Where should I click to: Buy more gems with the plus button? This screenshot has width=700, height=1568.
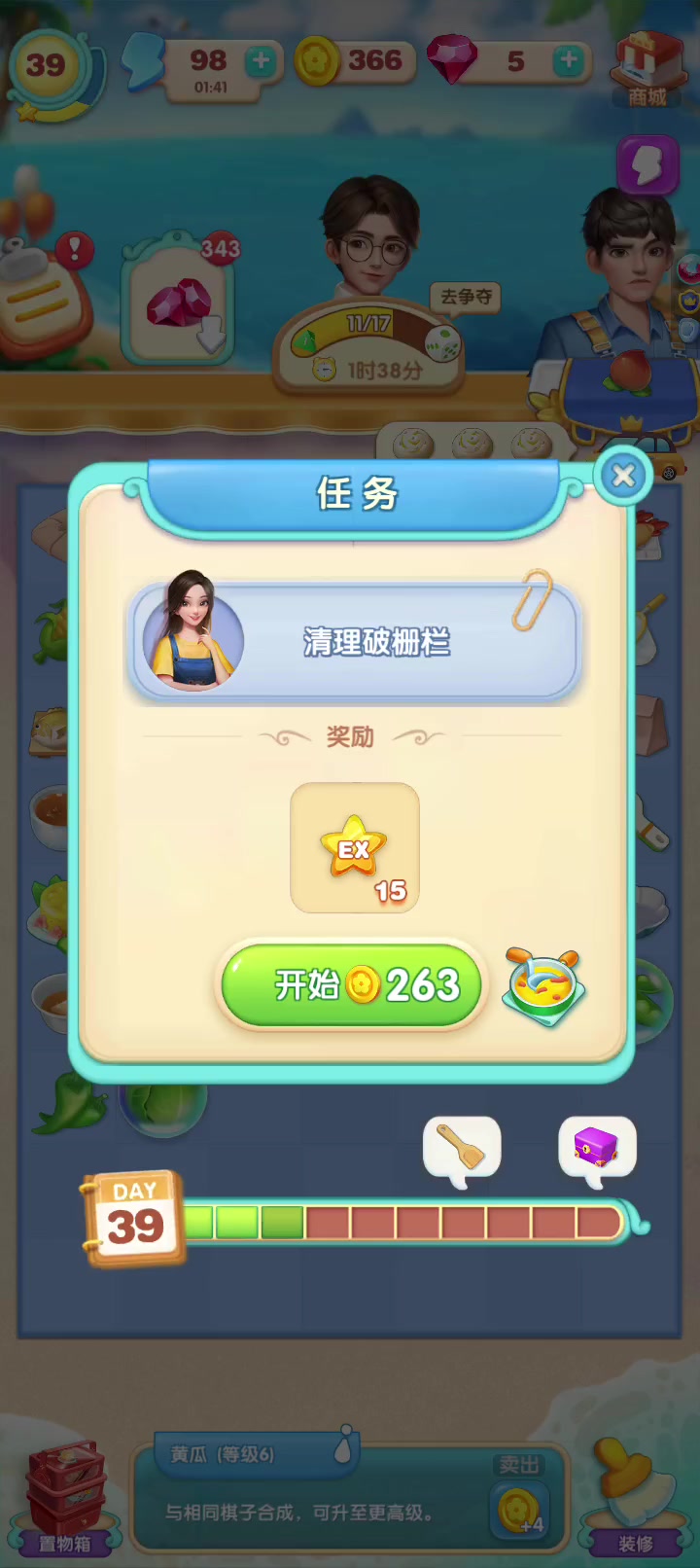(x=569, y=61)
